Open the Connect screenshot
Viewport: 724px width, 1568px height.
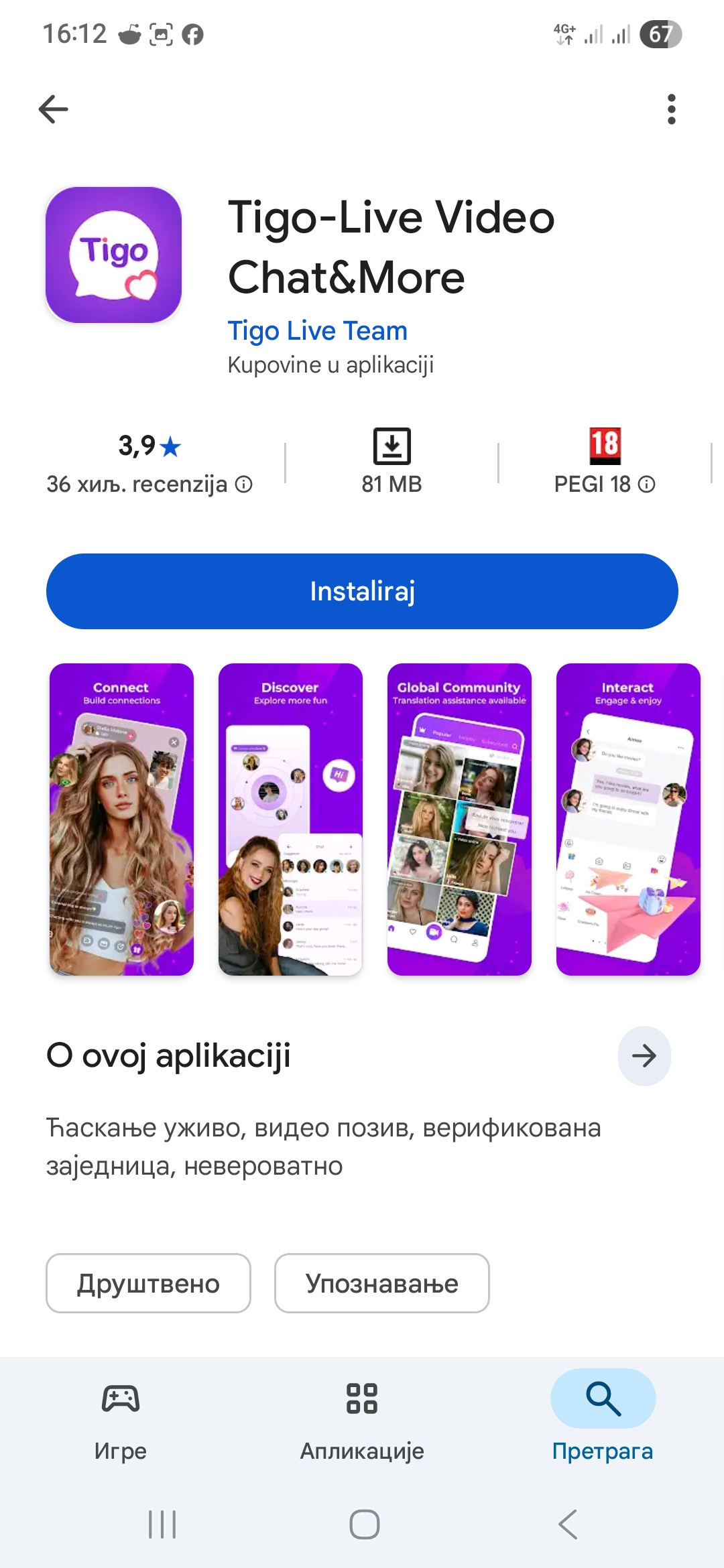pos(121,819)
